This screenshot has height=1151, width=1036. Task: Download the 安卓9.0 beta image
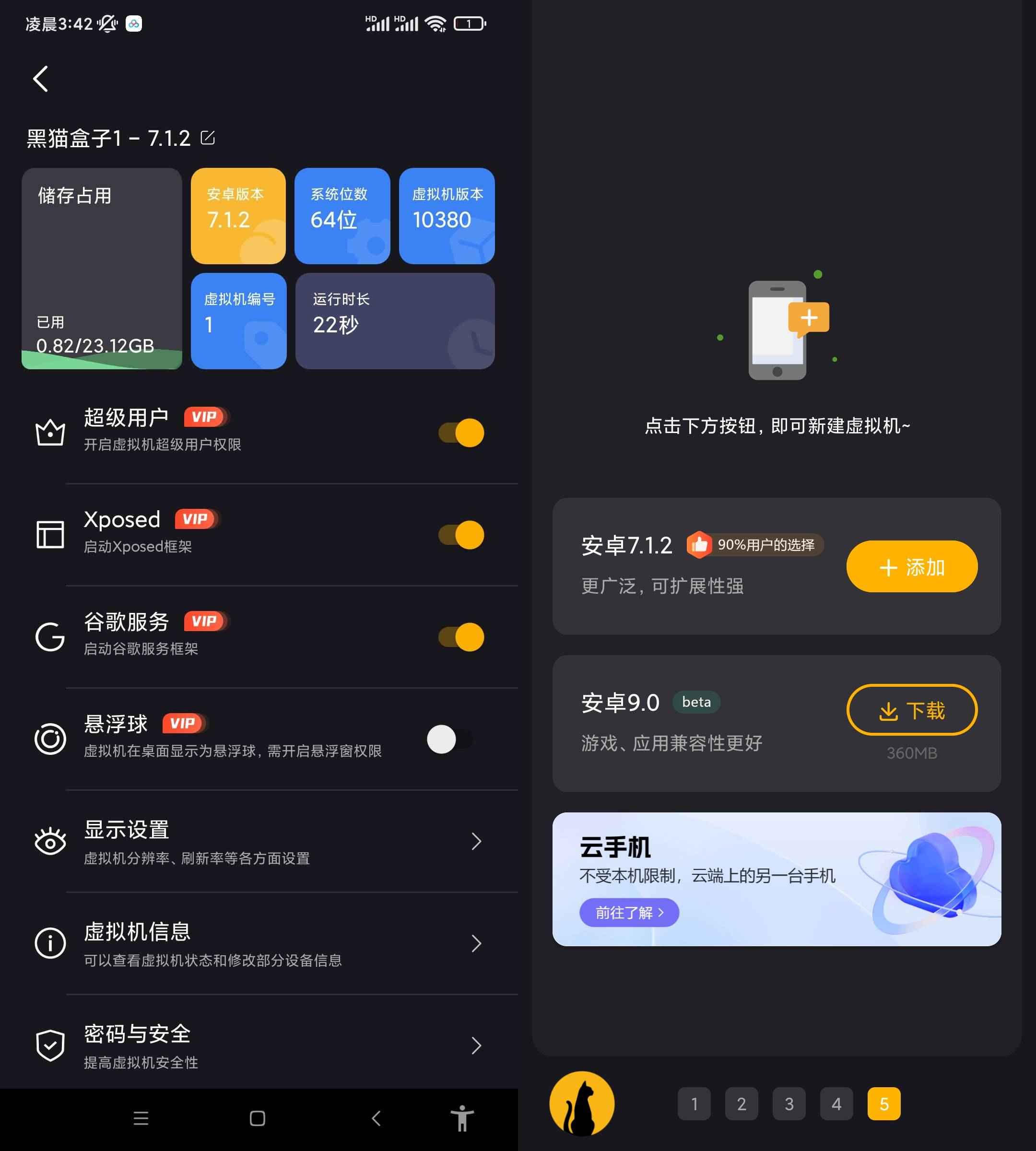point(911,710)
